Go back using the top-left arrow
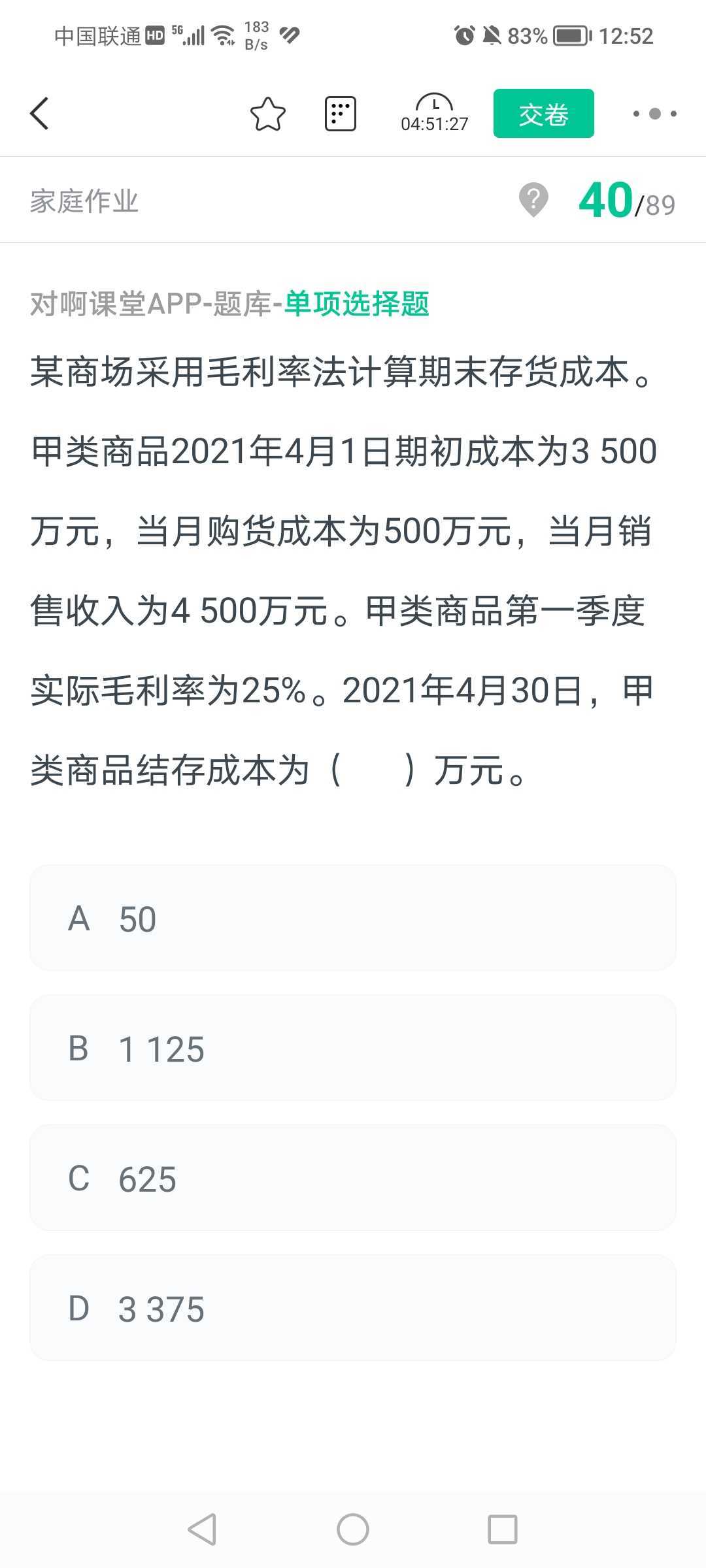 [40, 114]
